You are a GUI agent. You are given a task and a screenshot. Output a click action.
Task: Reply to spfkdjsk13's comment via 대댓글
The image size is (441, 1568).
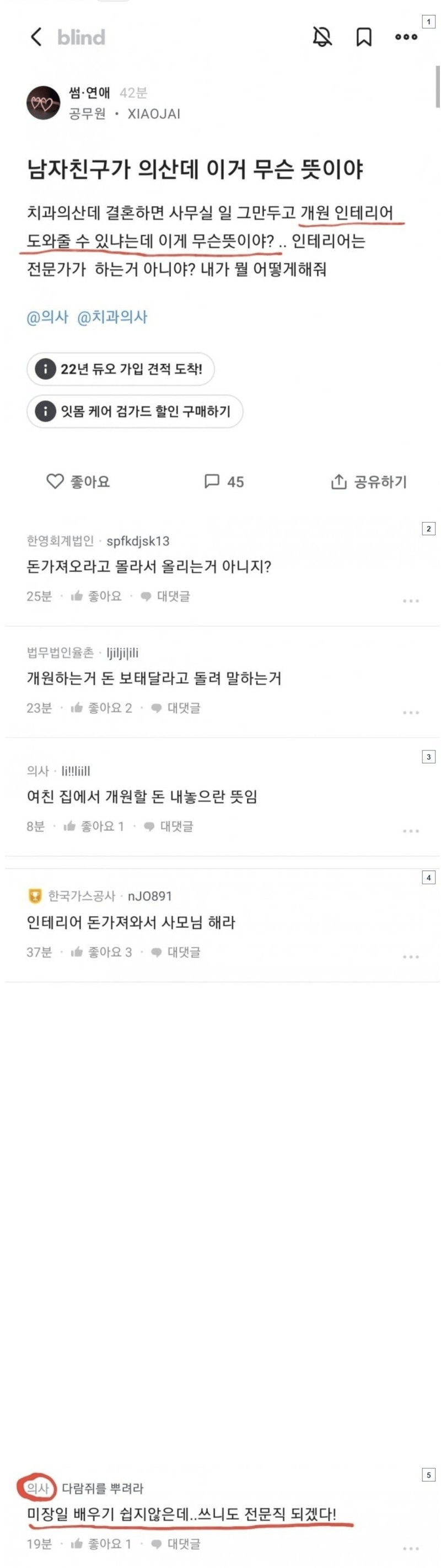click(165, 596)
